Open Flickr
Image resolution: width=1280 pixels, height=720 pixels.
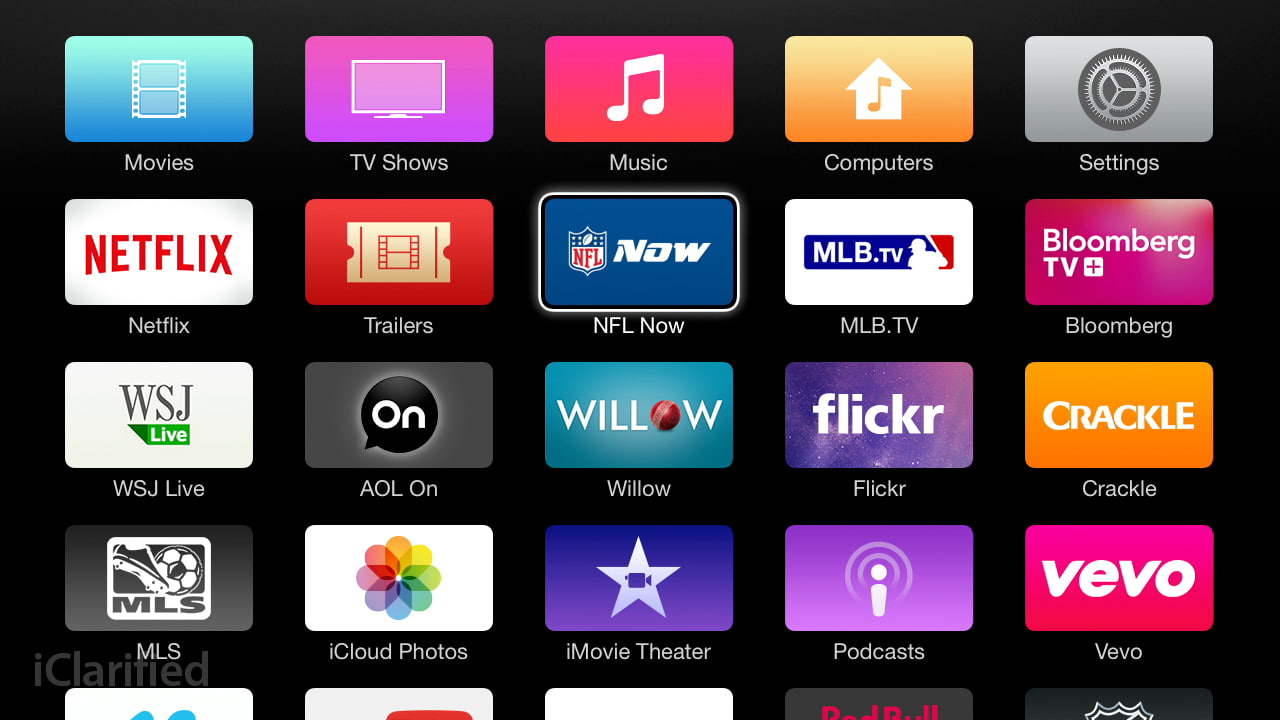coord(879,415)
